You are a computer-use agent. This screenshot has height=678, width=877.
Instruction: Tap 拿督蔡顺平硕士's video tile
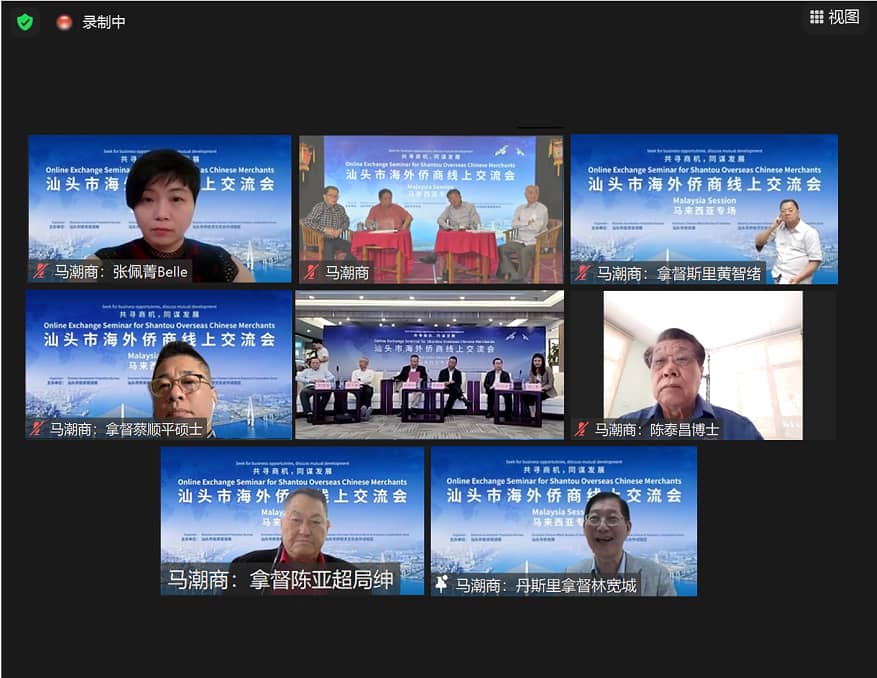159,364
